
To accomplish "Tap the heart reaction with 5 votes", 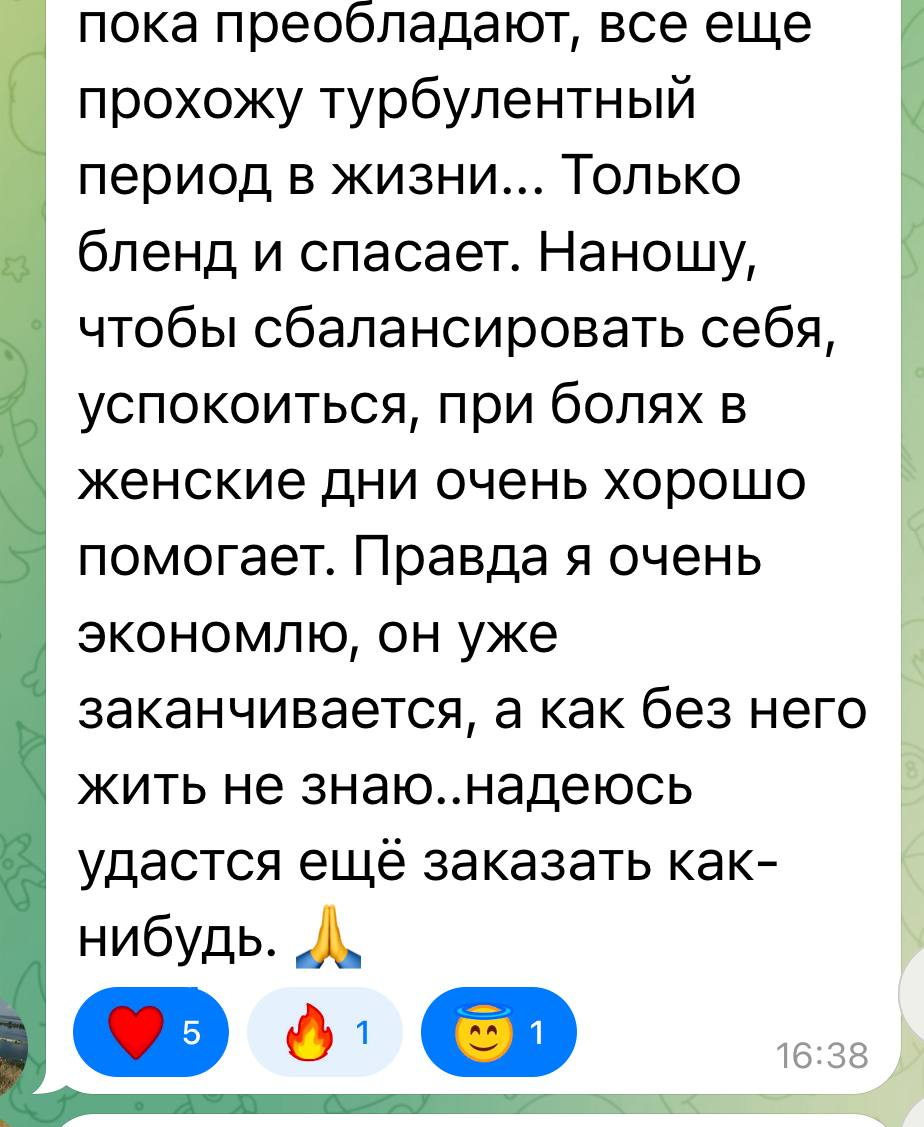I will pyautogui.click(x=152, y=1036).
